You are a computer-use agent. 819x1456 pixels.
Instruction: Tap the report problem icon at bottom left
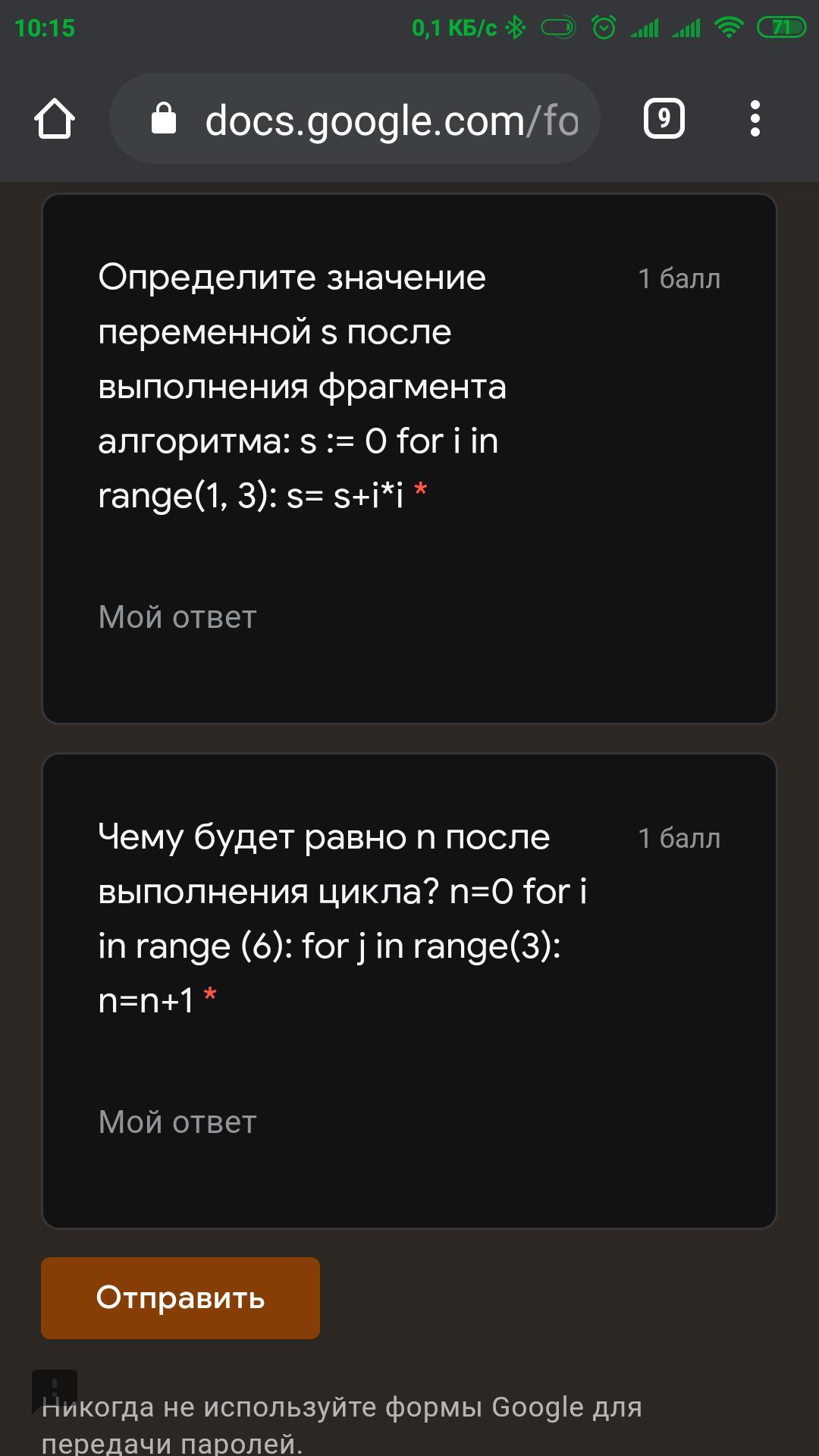point(55,1392)
